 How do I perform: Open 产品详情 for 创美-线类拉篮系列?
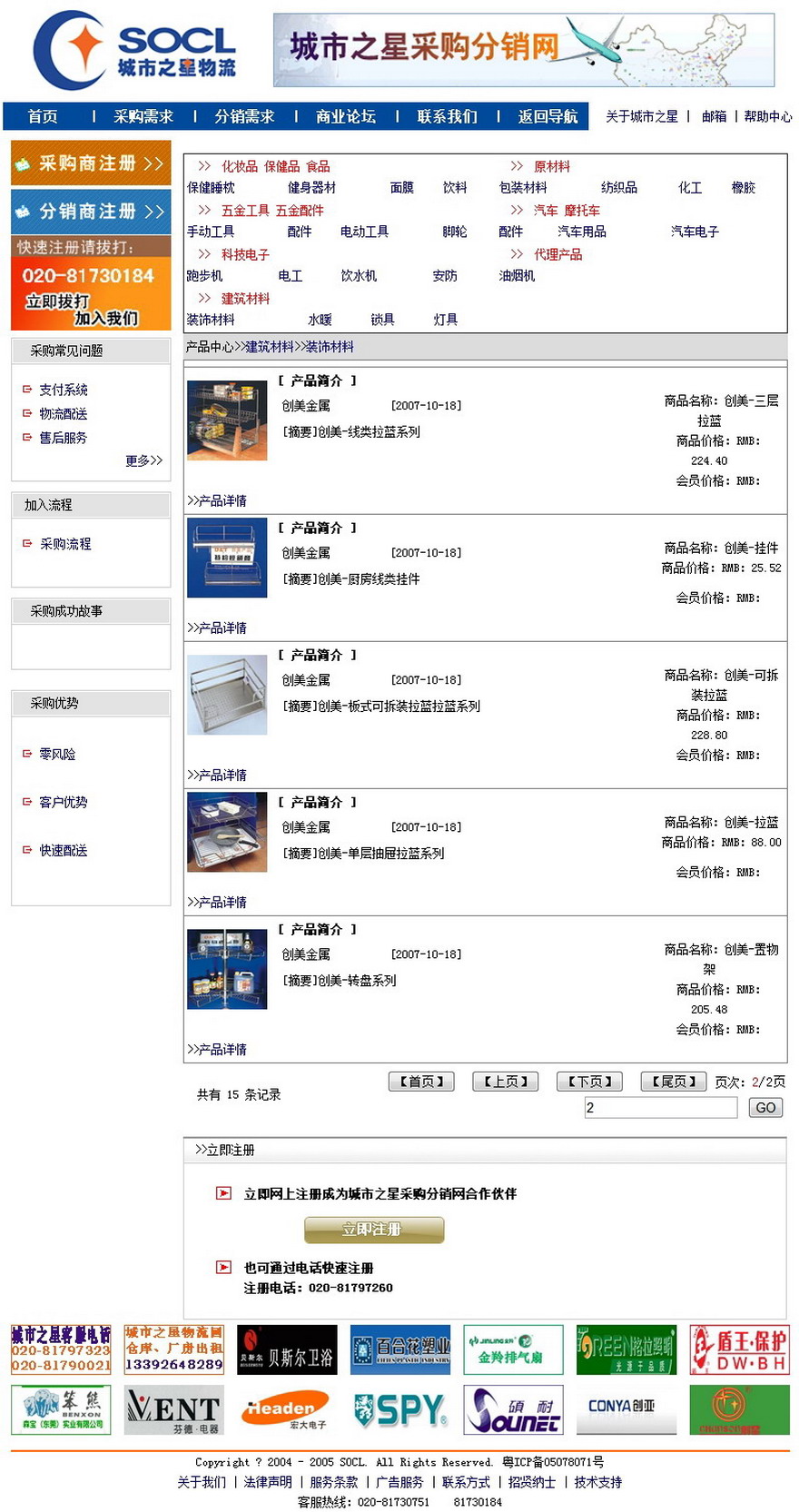click(x=218, y=500)
